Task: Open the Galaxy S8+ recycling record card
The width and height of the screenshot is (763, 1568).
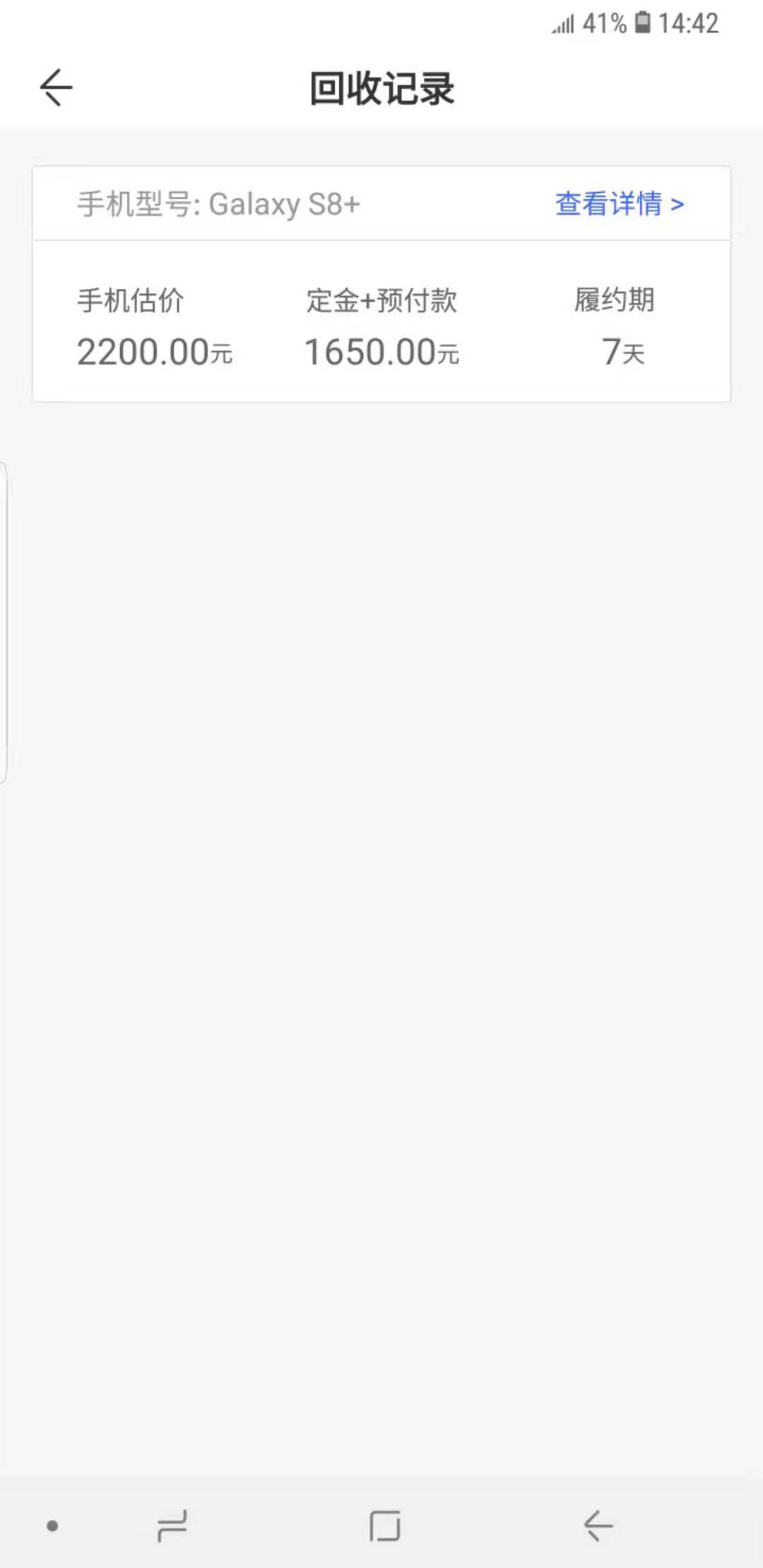Action: [381, 284]
